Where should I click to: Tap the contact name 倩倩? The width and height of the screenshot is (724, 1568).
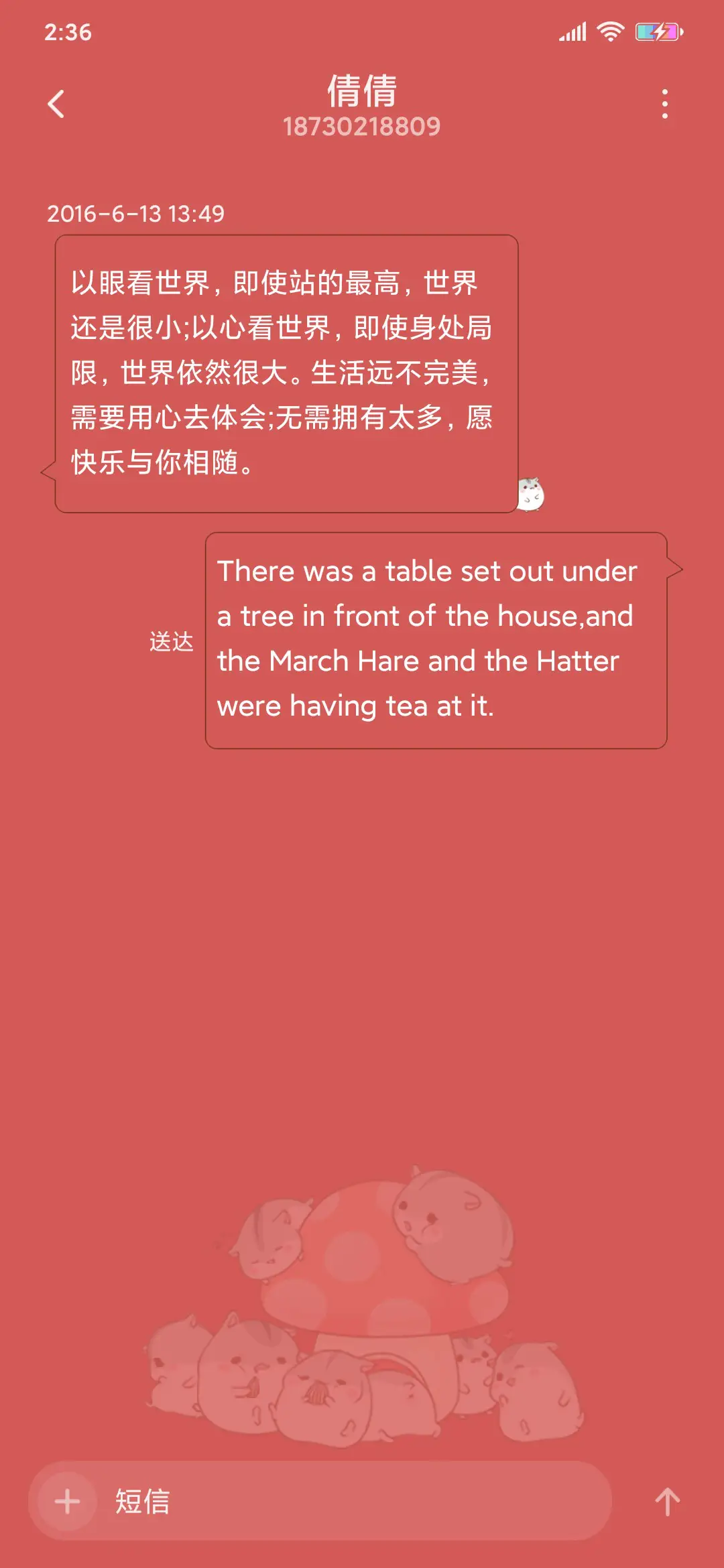[361, 92]
